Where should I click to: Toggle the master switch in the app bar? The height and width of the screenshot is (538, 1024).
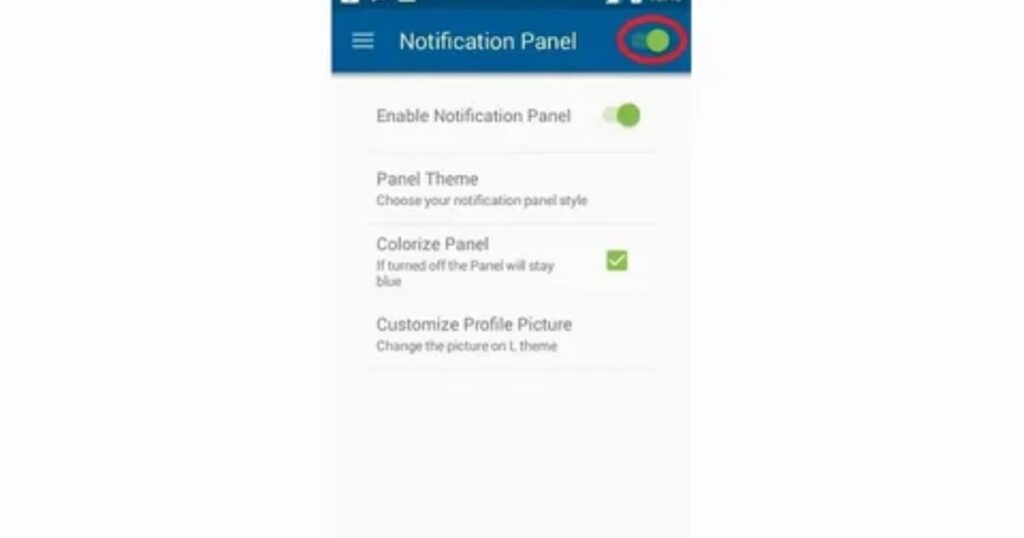652,41
